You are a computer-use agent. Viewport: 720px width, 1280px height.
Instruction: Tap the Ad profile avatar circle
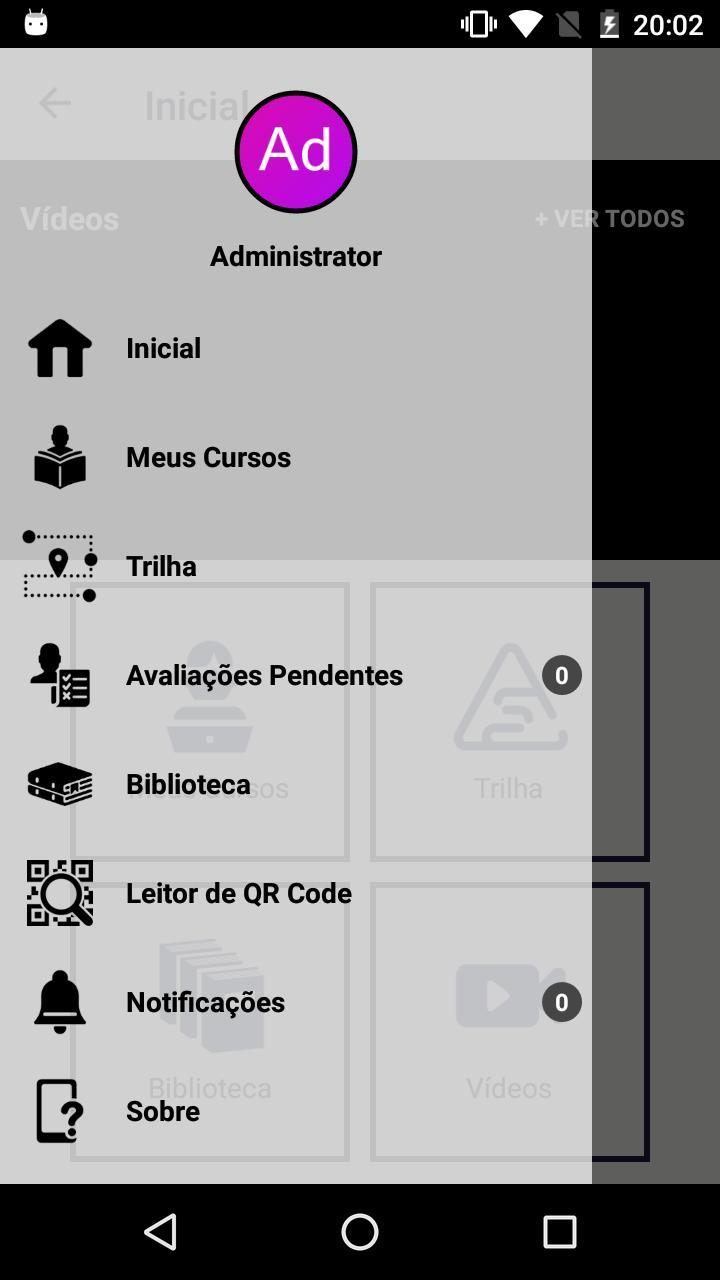coord(295,151)
